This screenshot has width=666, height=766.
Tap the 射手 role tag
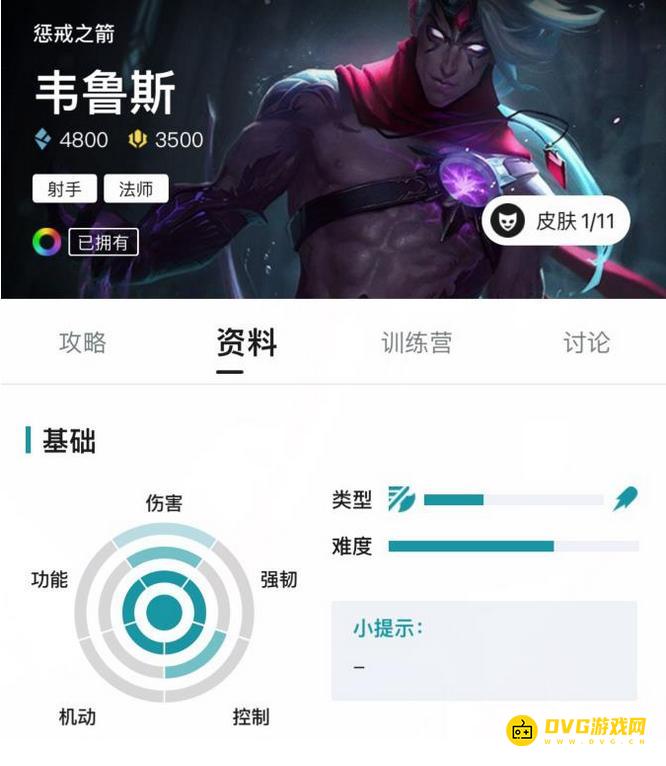click(x=64, y=189)
